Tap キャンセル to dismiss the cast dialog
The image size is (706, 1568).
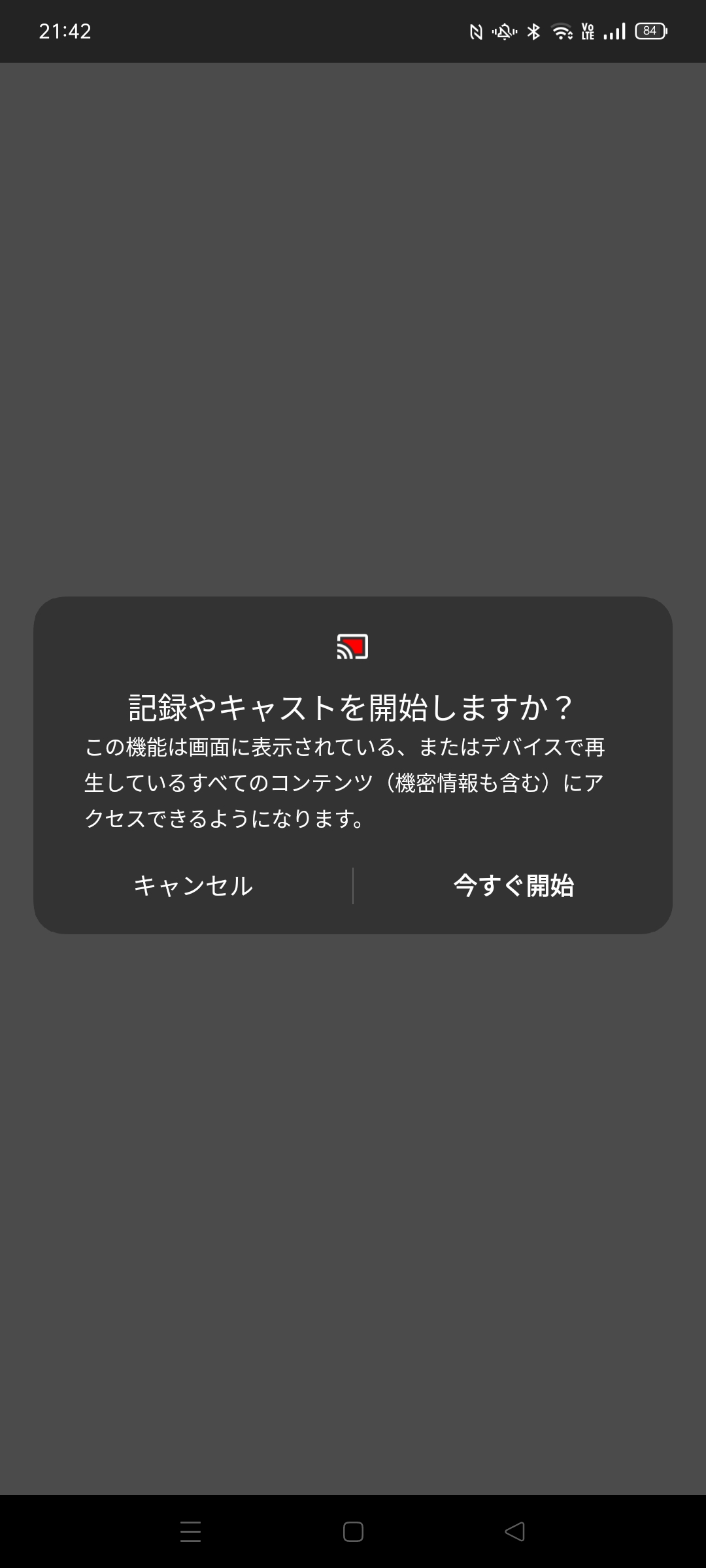point(193,886)
